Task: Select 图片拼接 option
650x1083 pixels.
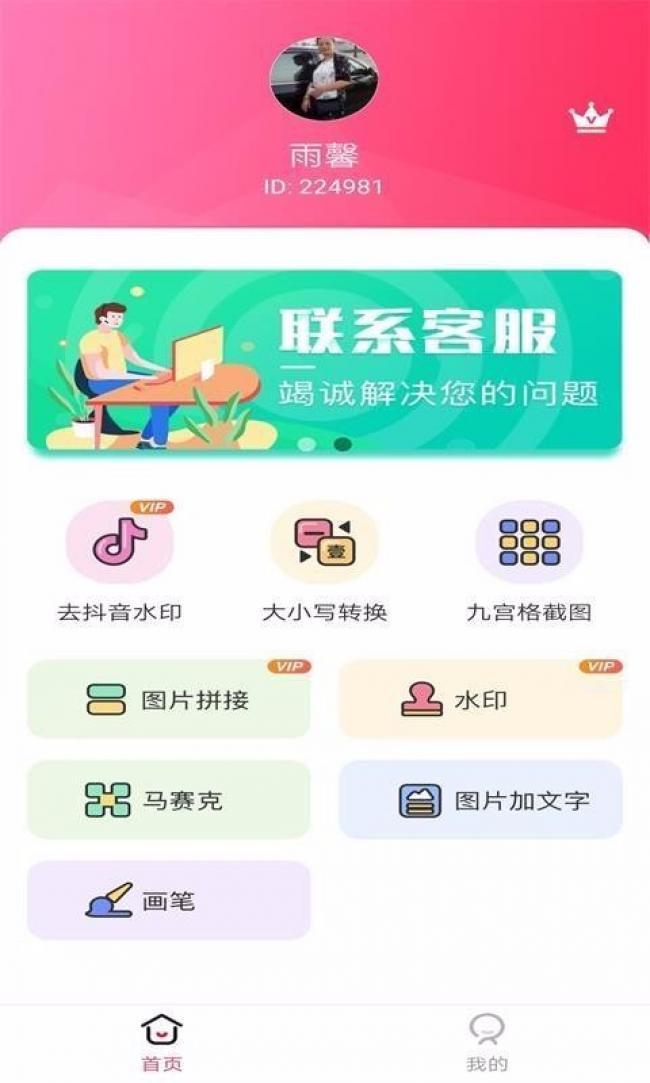Action: pyautogui.click(x=168, y=699)
